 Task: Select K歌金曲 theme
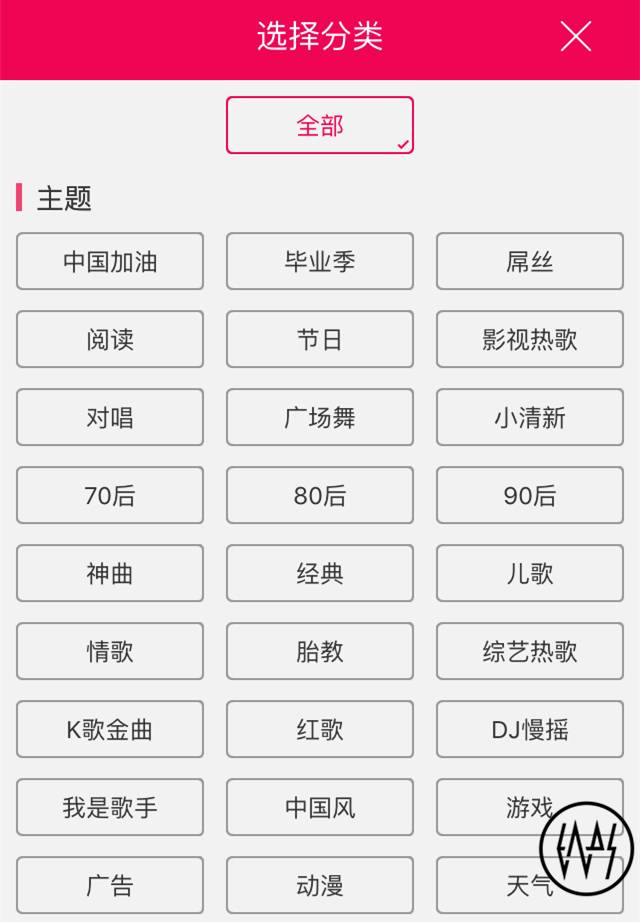point(110,730)
